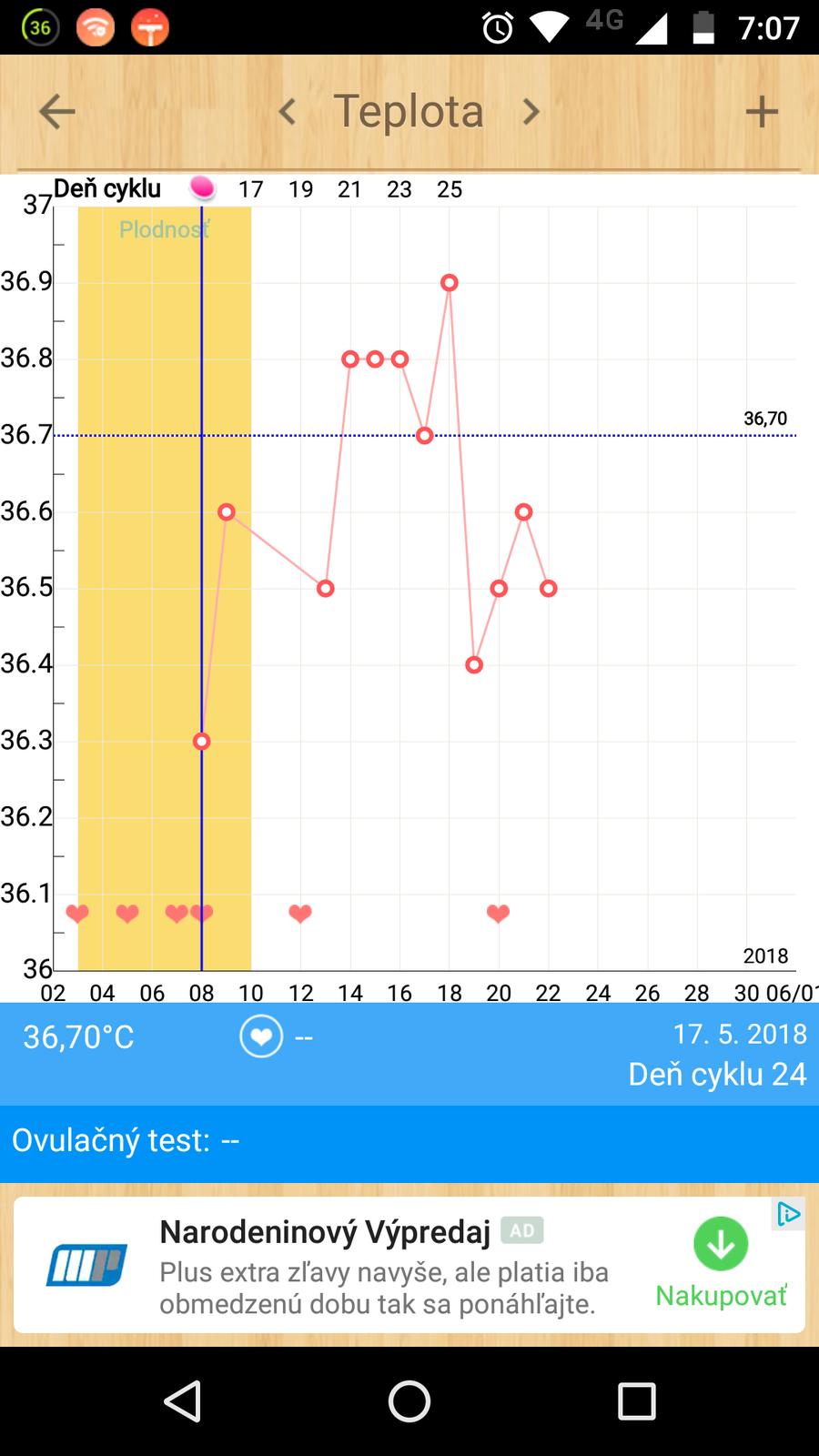Switch to the next chart with right chevron

(x=531, y=112)
